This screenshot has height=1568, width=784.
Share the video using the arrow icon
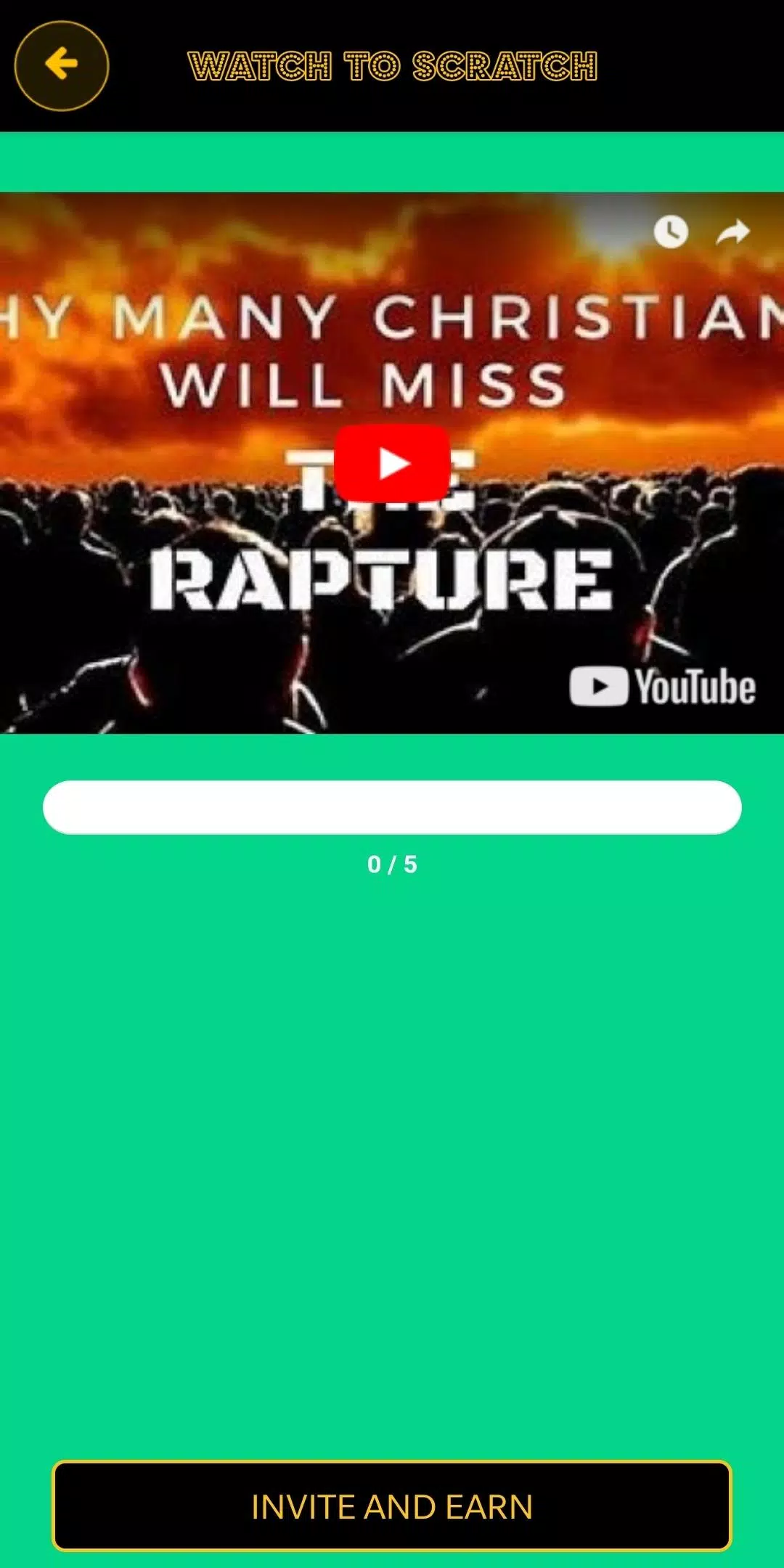[732, 232]
